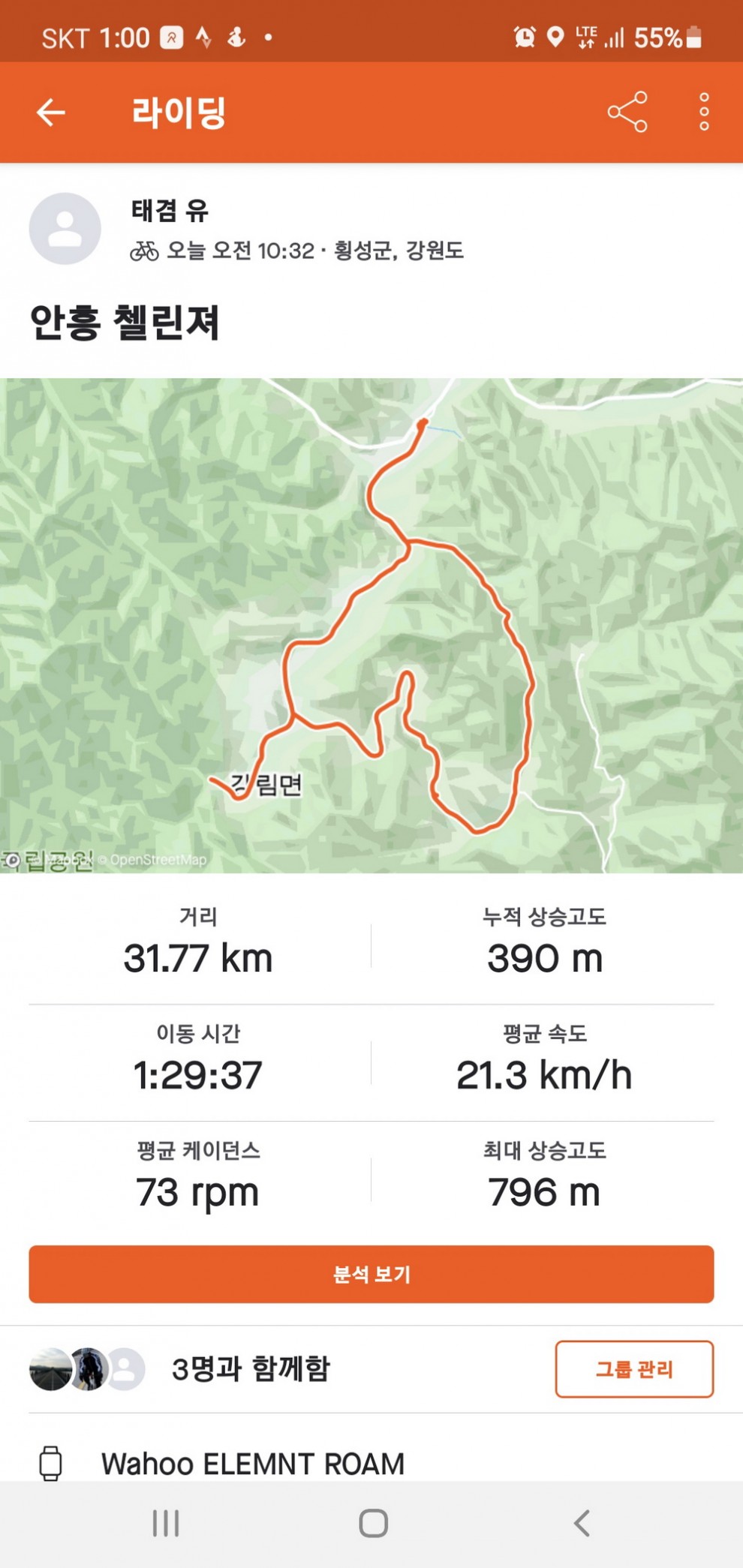
Task: Tap the 분석 보기 button
Action: tap(371, 1274)
